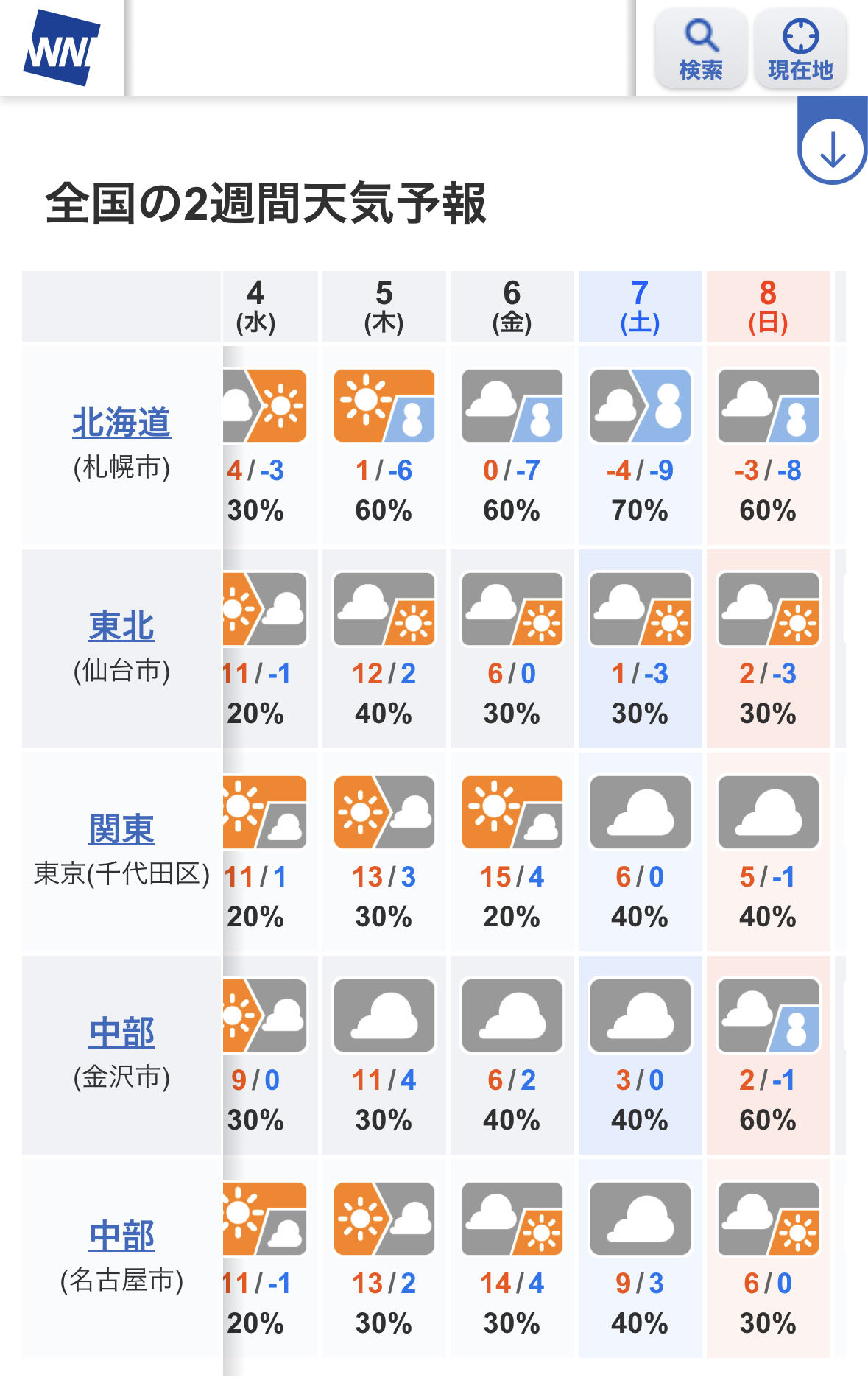Tap the 検索 search button

(x=700, y=49)
